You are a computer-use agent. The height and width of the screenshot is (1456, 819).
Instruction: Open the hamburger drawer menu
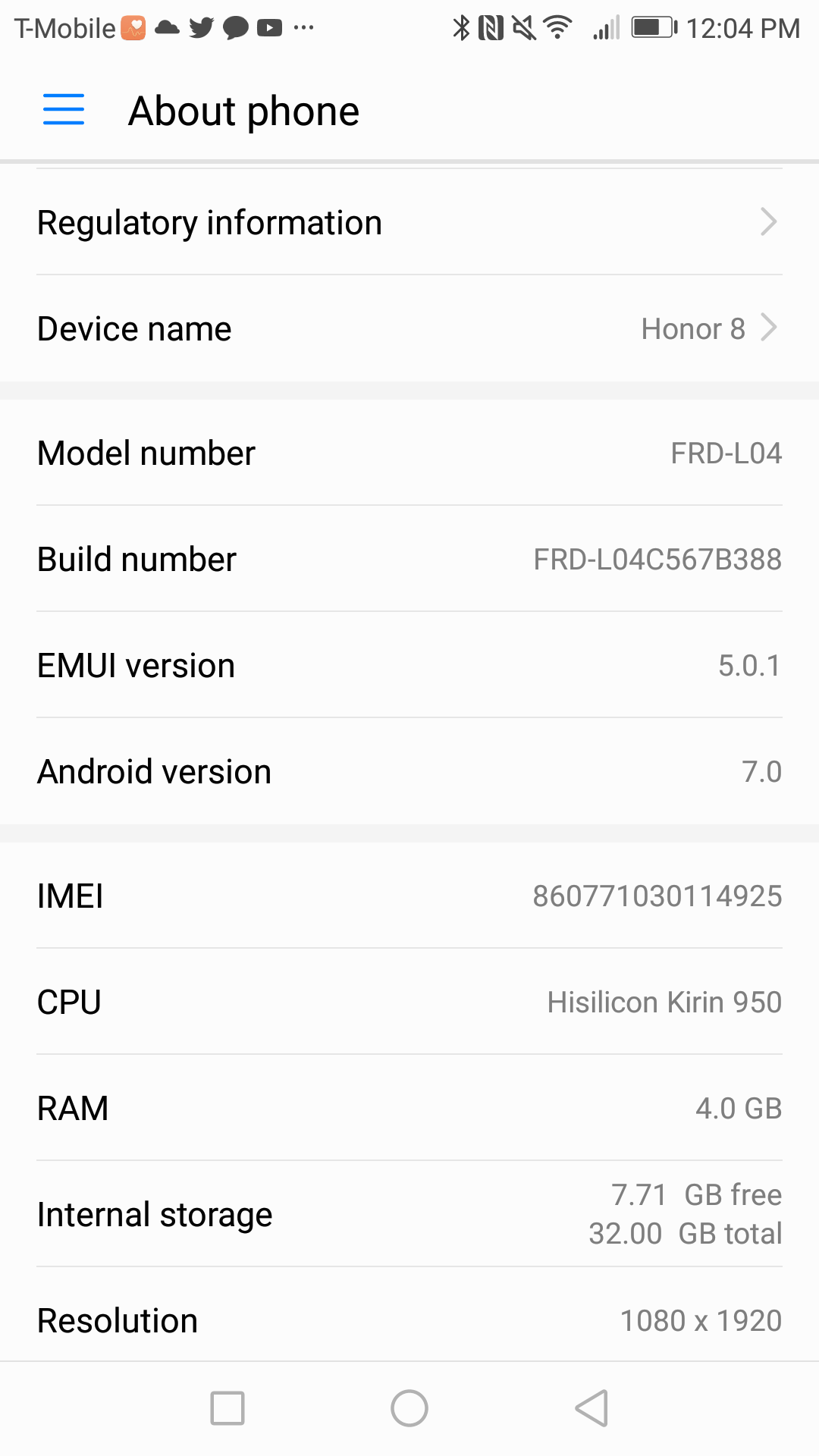(x=64, y=110)
